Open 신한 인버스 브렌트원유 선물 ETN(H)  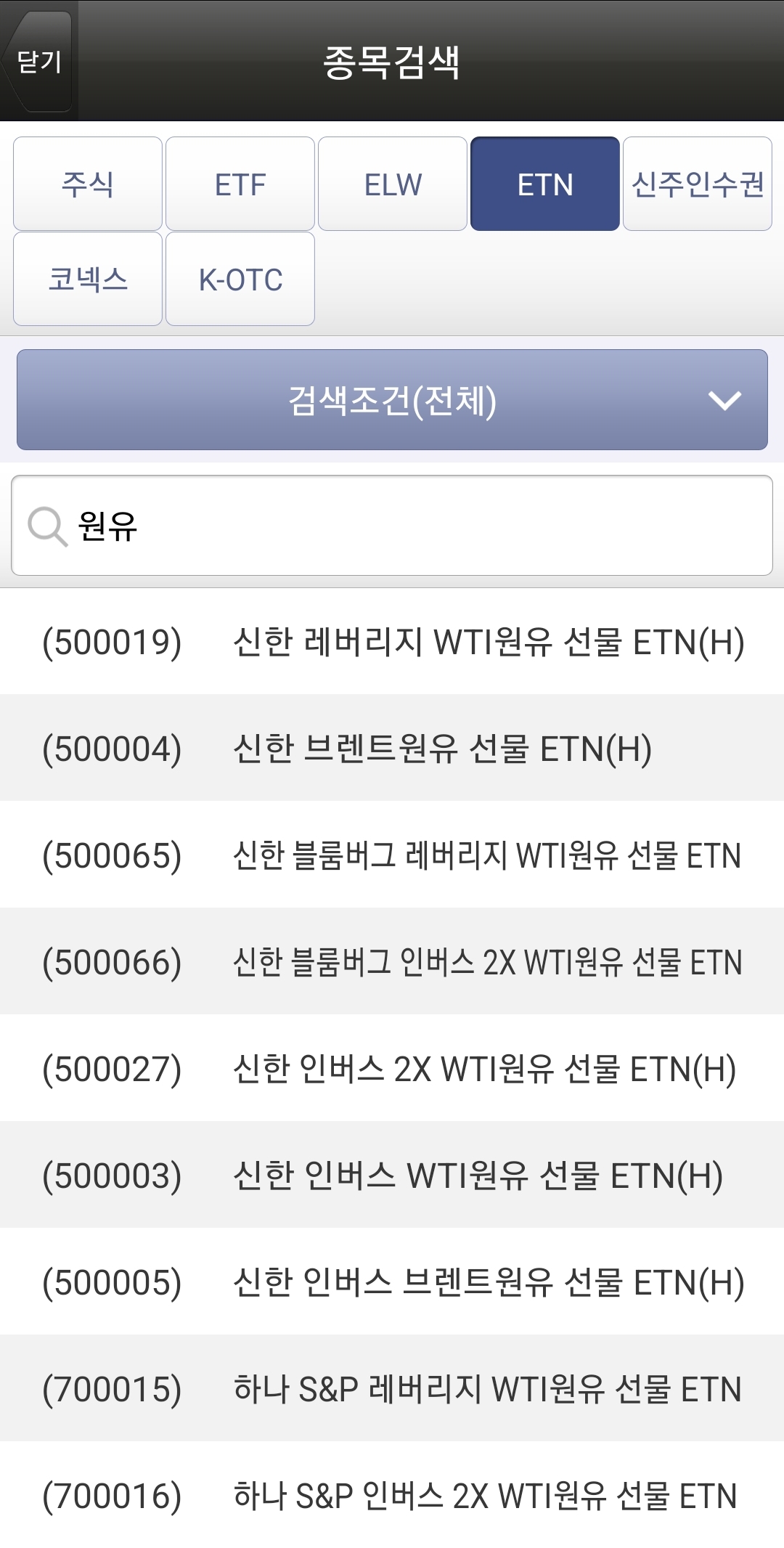(392, 1282)
